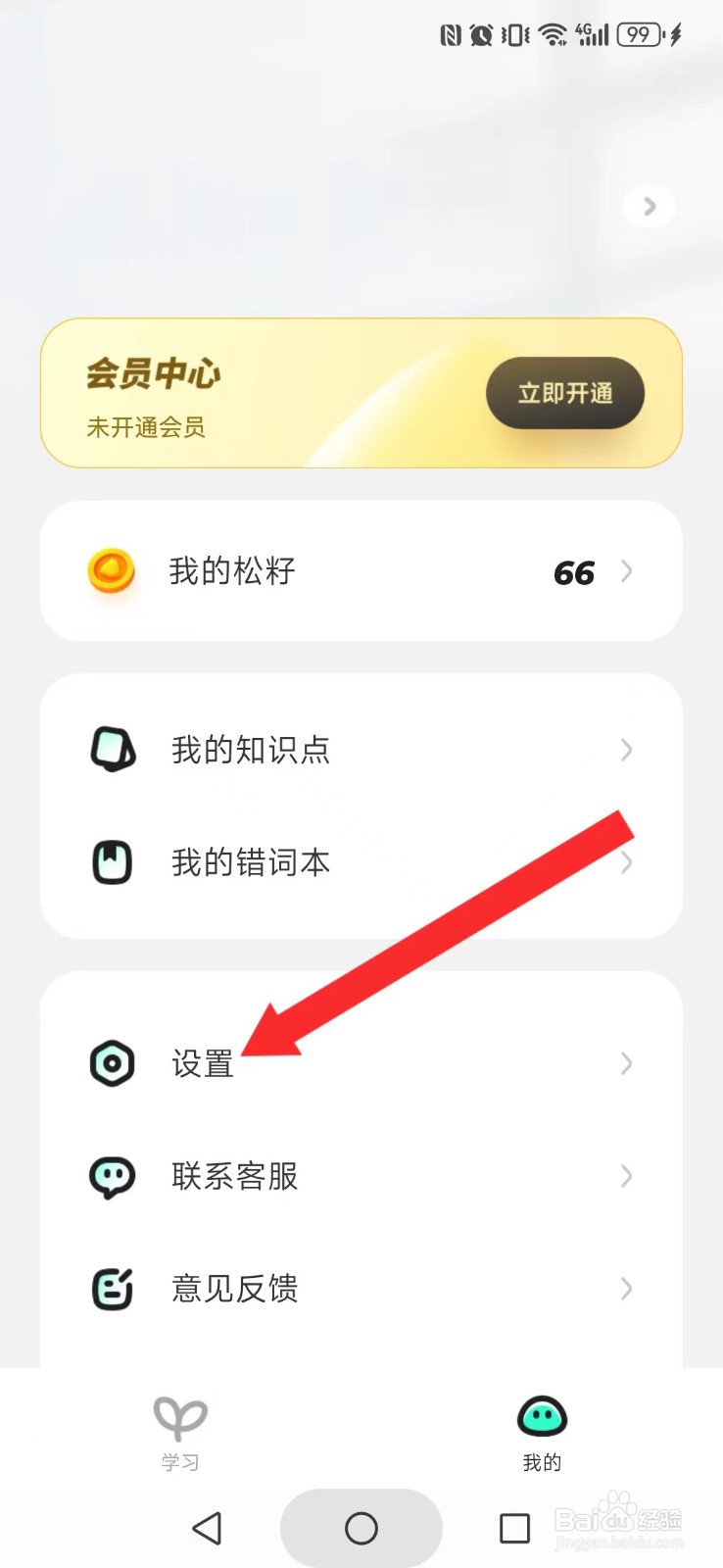Tap the 我的松籽 pine seed icon
This screenshot has height=1568, width=723.
point(111,571)
